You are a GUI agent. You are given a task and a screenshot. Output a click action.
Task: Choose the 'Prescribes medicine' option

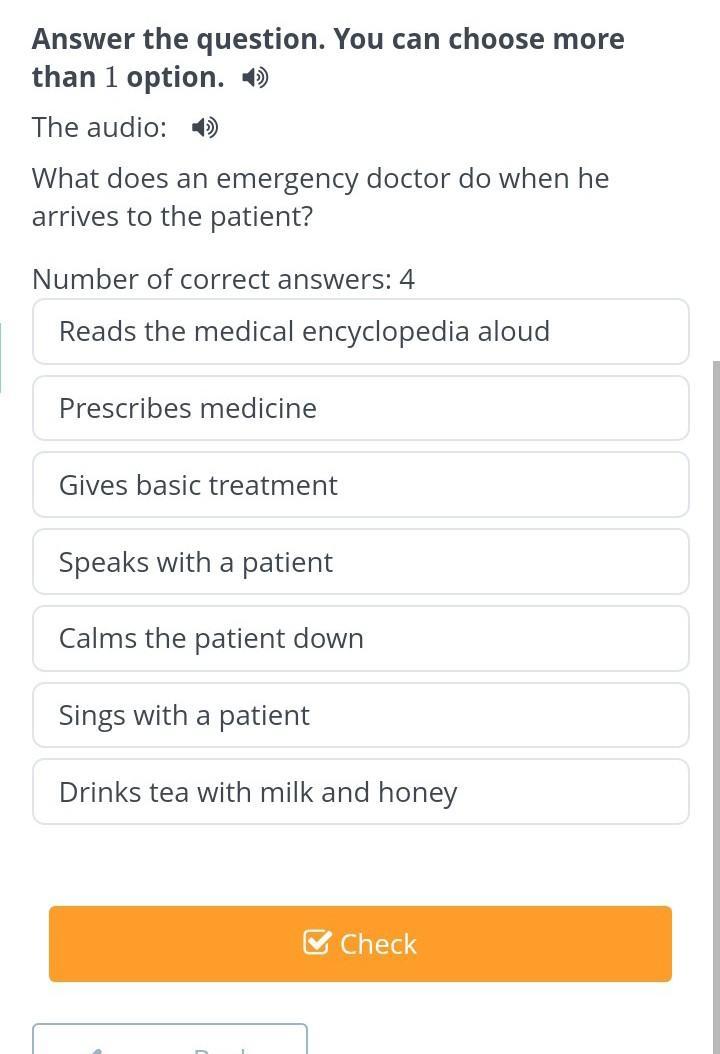(x=360, y=408)
